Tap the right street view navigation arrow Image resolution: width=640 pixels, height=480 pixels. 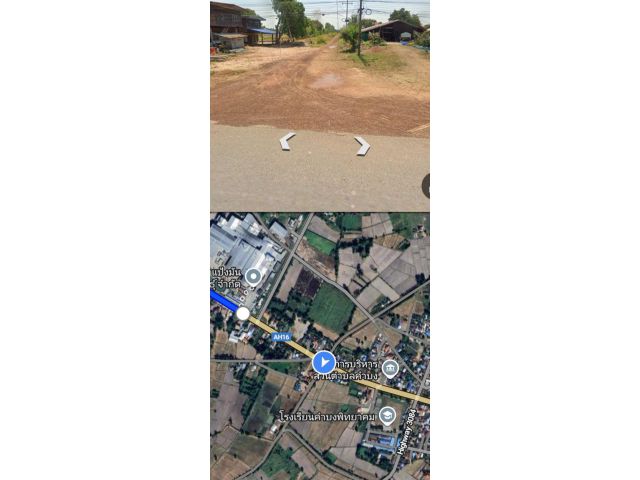[x=362, y=146]
